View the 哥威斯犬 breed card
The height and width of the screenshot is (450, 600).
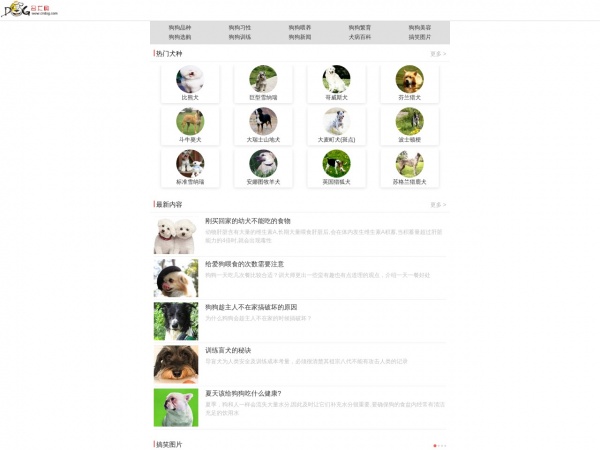click(x=336, y=83)
